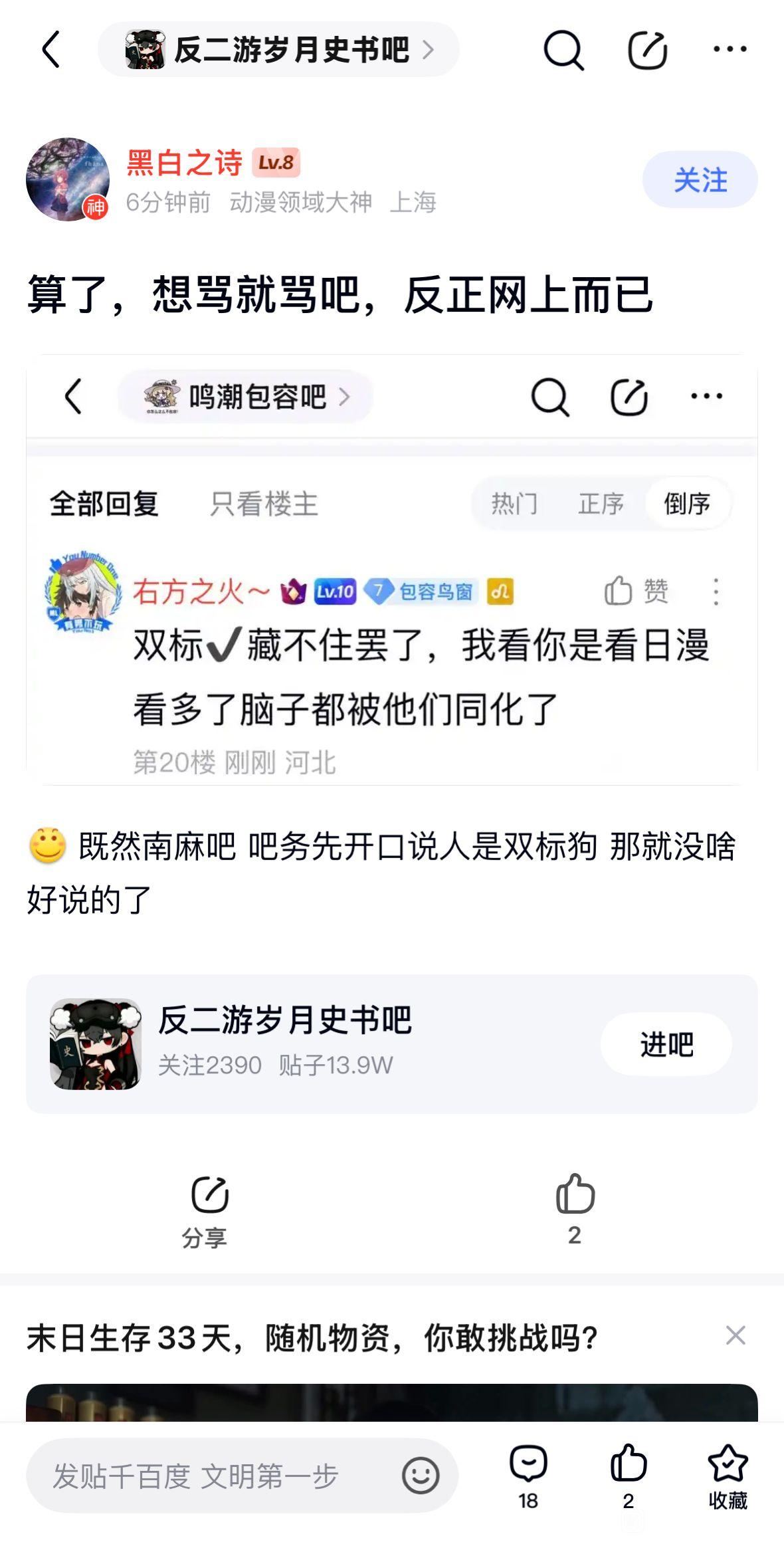Enter the forum via 进吧 button
784x1542 pixels.
point(666,1044)
